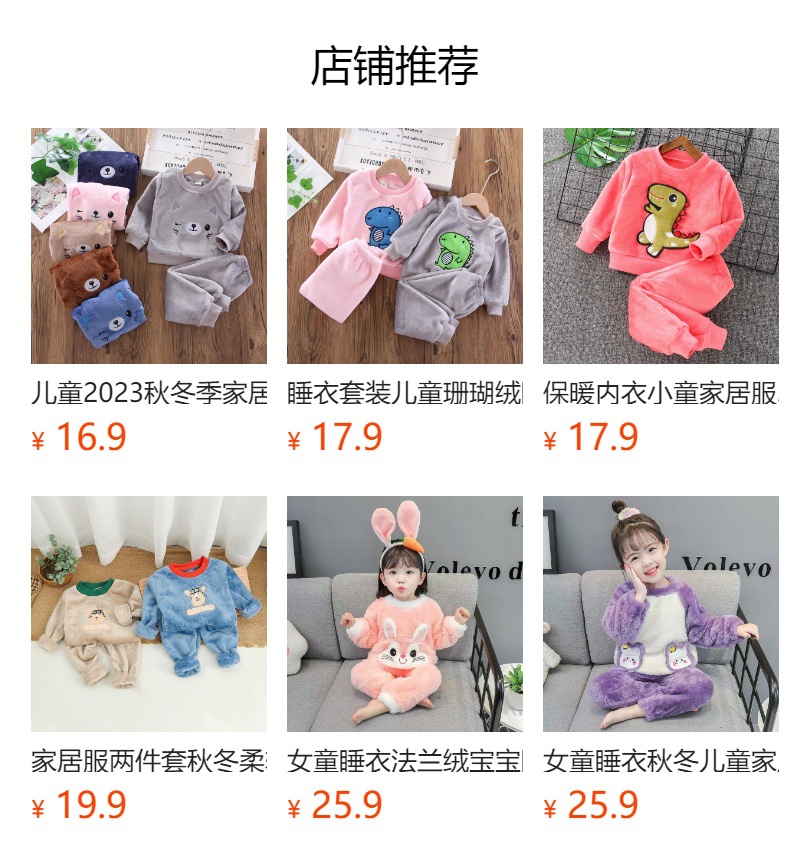The width and height of the screenshot is (790, 864).
Task: Open the ¥16.9 儿童2023秋冬季家居 product
Action: pyautogui.click(x=149, y=246)
